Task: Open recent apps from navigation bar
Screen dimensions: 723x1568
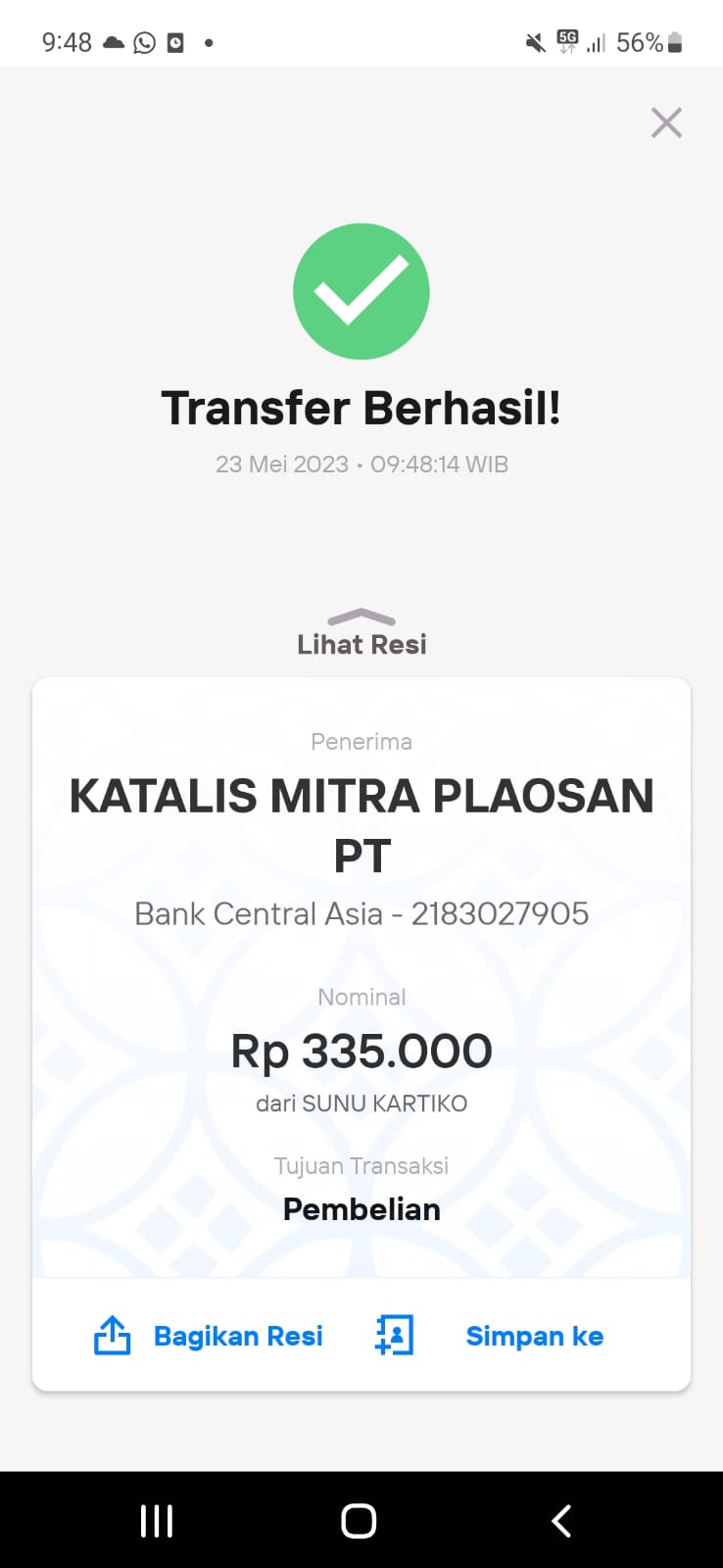Action: [x=157, y=1521]
